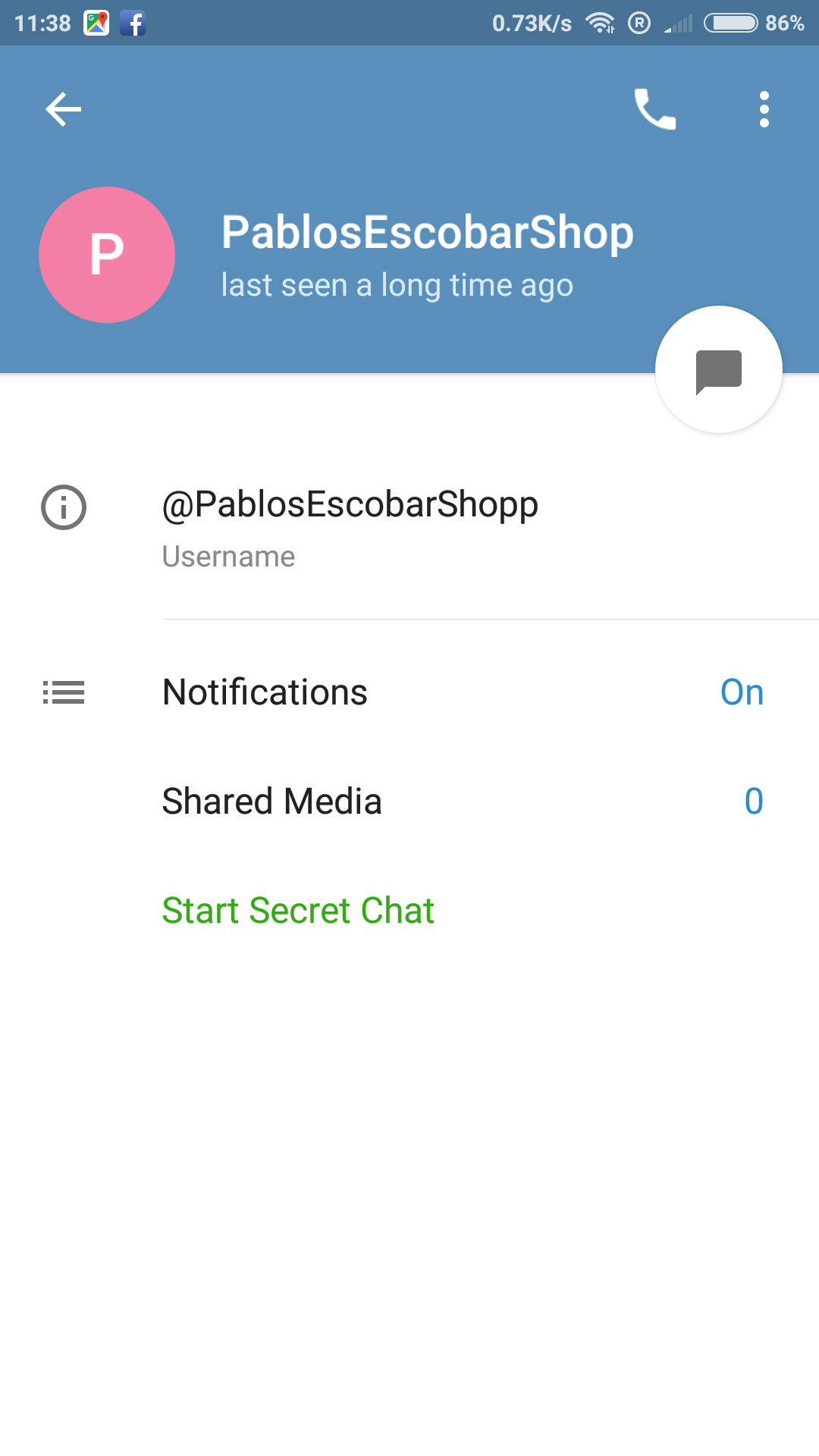Open the three-dot overflow menu
The width and height of the screenshot is (819, 1456).
tap(764, 110)
